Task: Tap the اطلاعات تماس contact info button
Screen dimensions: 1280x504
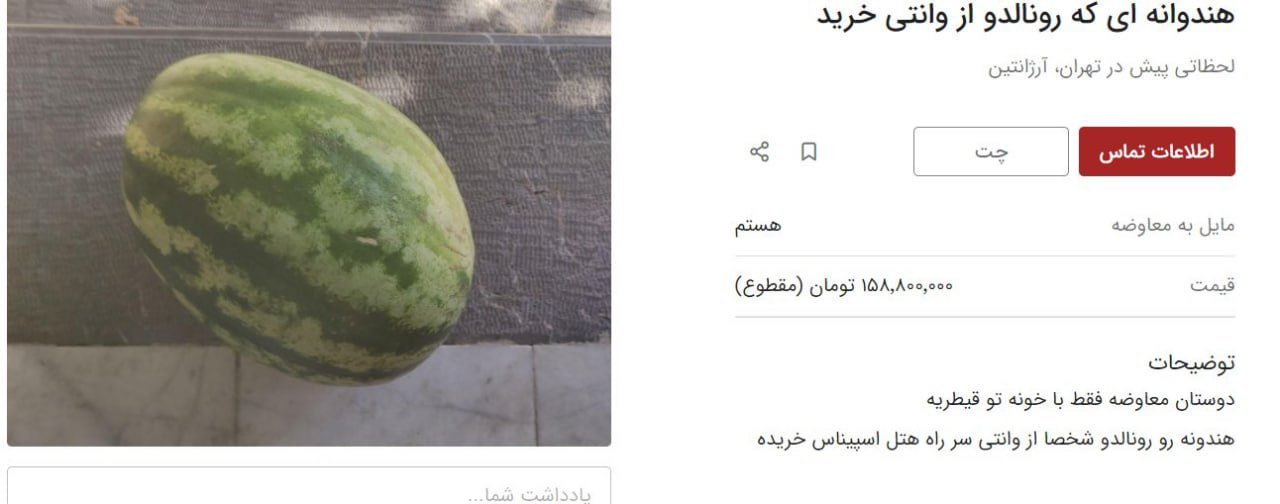Action: click(1156, 152)
